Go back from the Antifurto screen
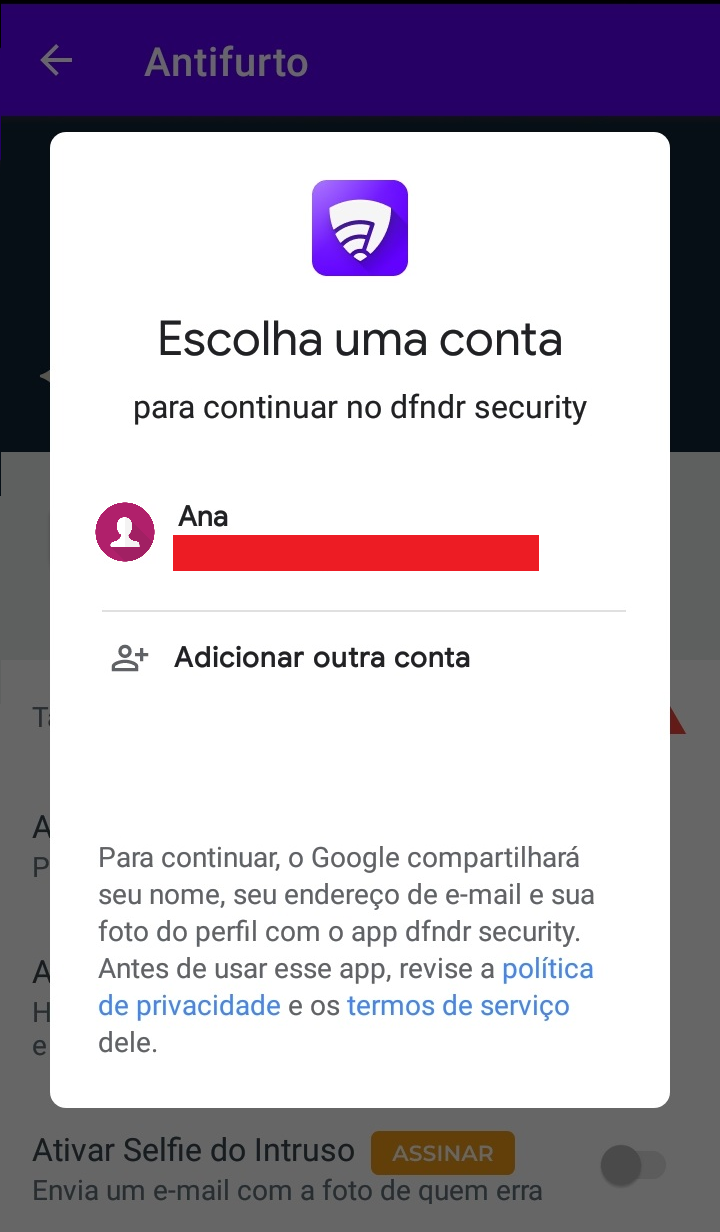 pos(56,61)
